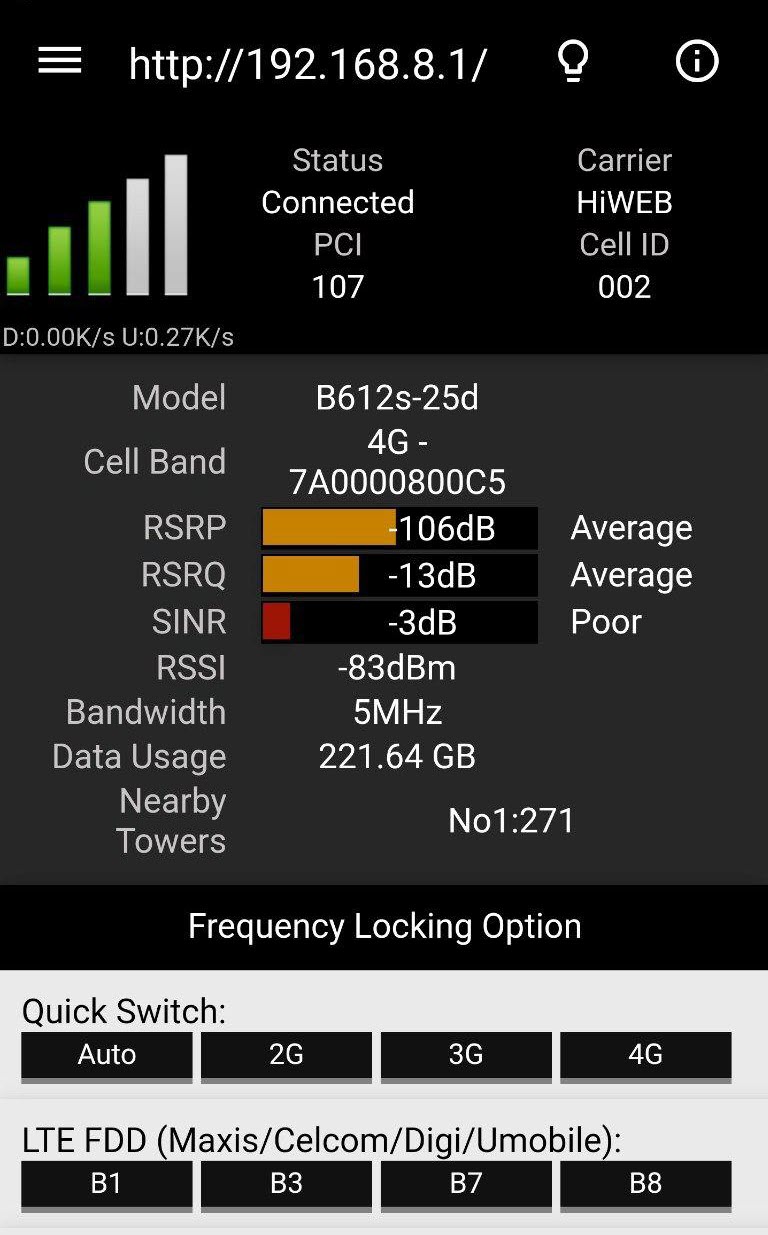
Task: Open the hamburger drawer menu
Action: click(60, 62)
